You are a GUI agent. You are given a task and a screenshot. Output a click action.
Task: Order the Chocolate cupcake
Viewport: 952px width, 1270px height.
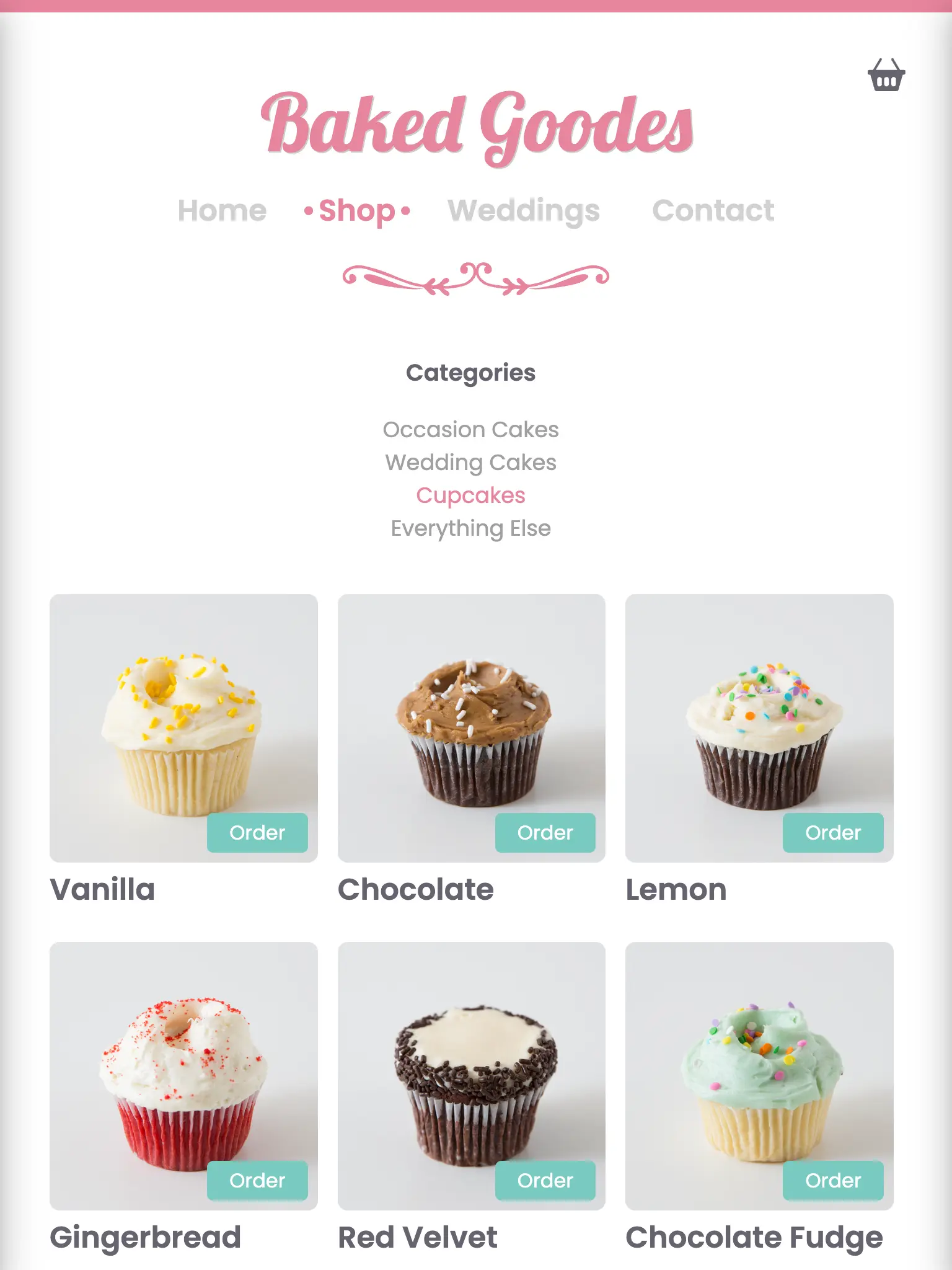tap(545, 832)
